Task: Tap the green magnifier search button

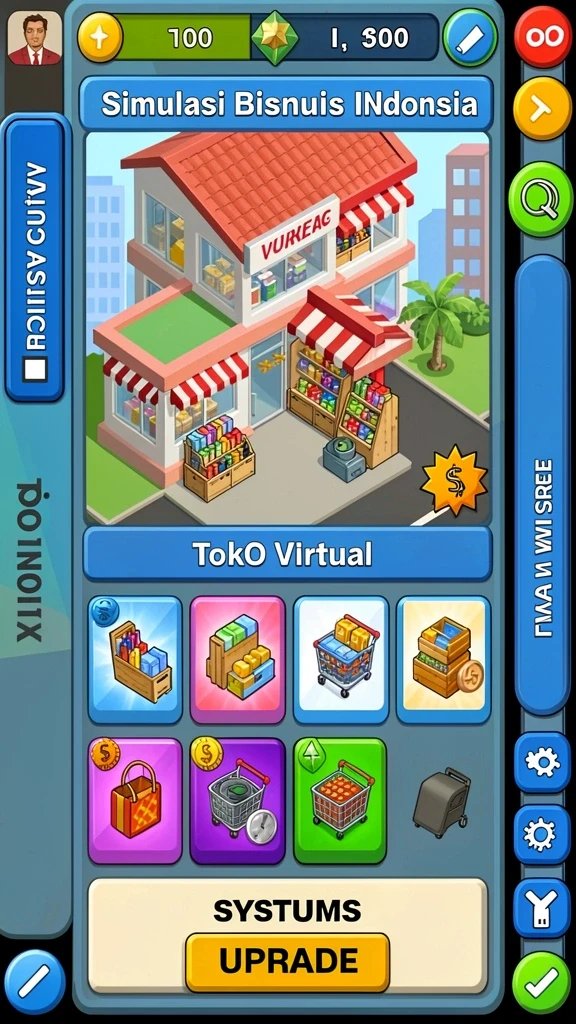Action: [x=540, y=199]
